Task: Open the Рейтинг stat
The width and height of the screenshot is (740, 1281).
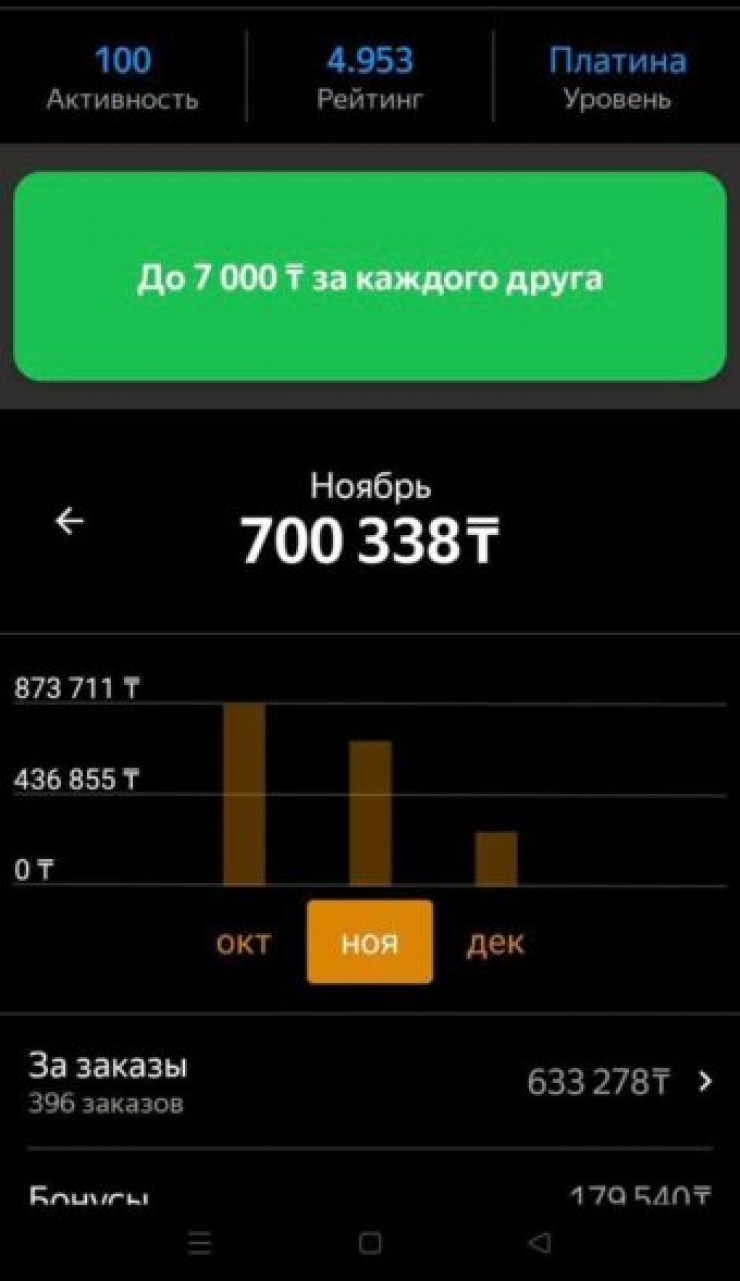Action: click(369, 77)
